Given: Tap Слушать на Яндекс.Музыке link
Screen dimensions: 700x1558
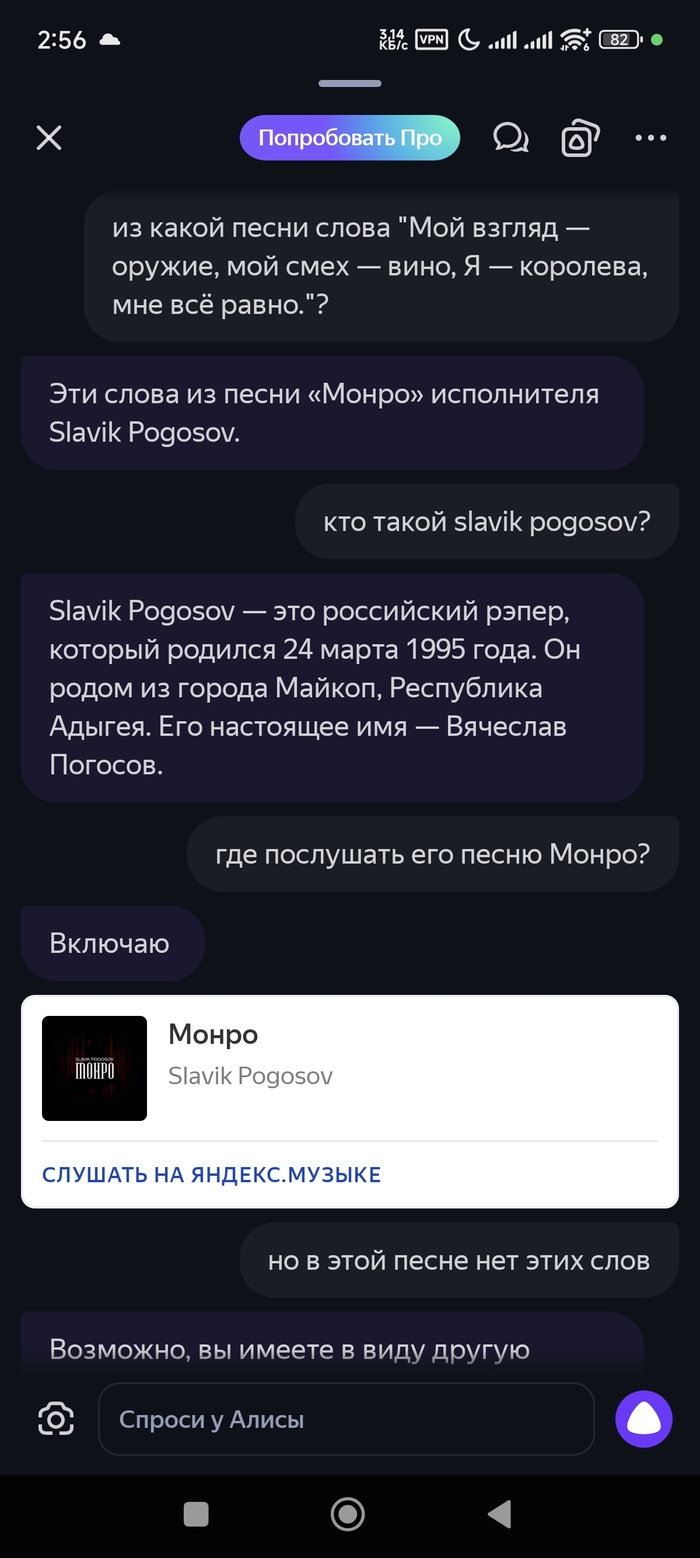Looking at the screenshot, I should click(211, 1174).
